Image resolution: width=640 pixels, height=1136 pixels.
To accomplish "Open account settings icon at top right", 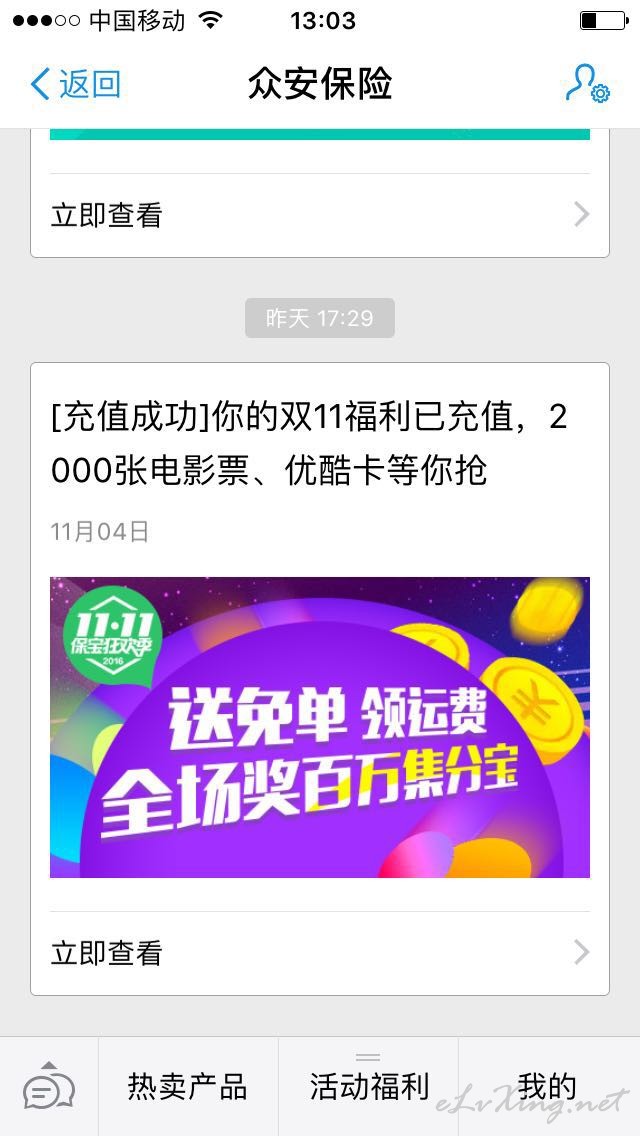I will click(588, 84).
